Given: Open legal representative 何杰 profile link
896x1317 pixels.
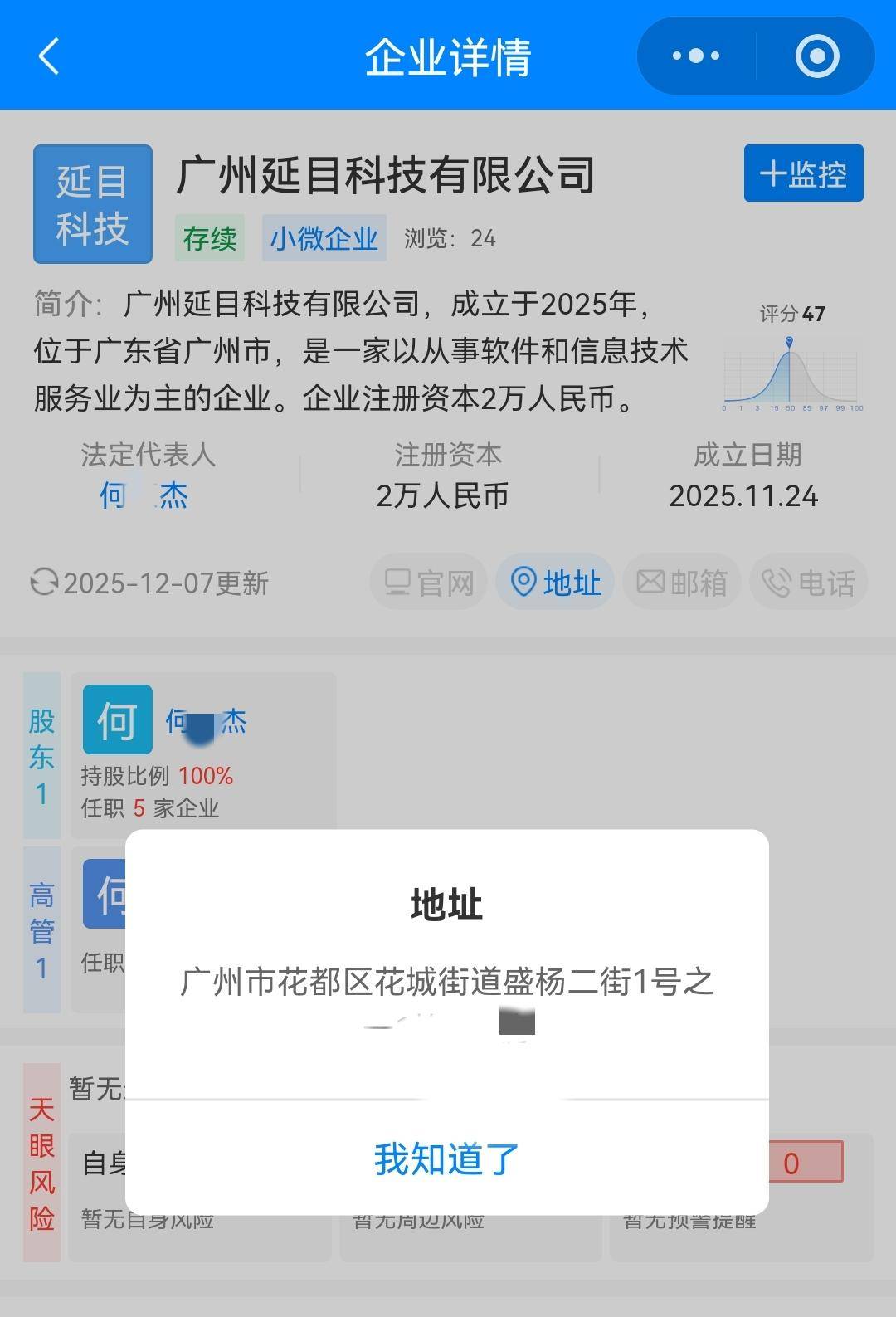Looking at the screenshot, I should (146, 495).
